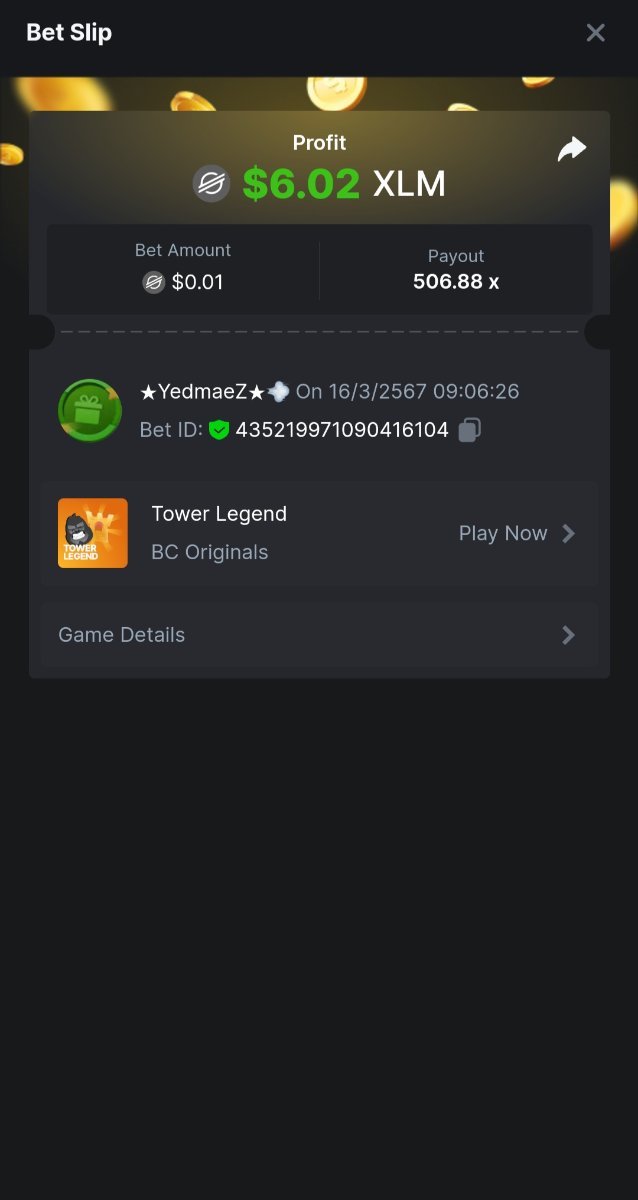Copy the Bet ID number
Image resolution: width=638 pixels, height=1200 pixels.
(x=470, y=430)
